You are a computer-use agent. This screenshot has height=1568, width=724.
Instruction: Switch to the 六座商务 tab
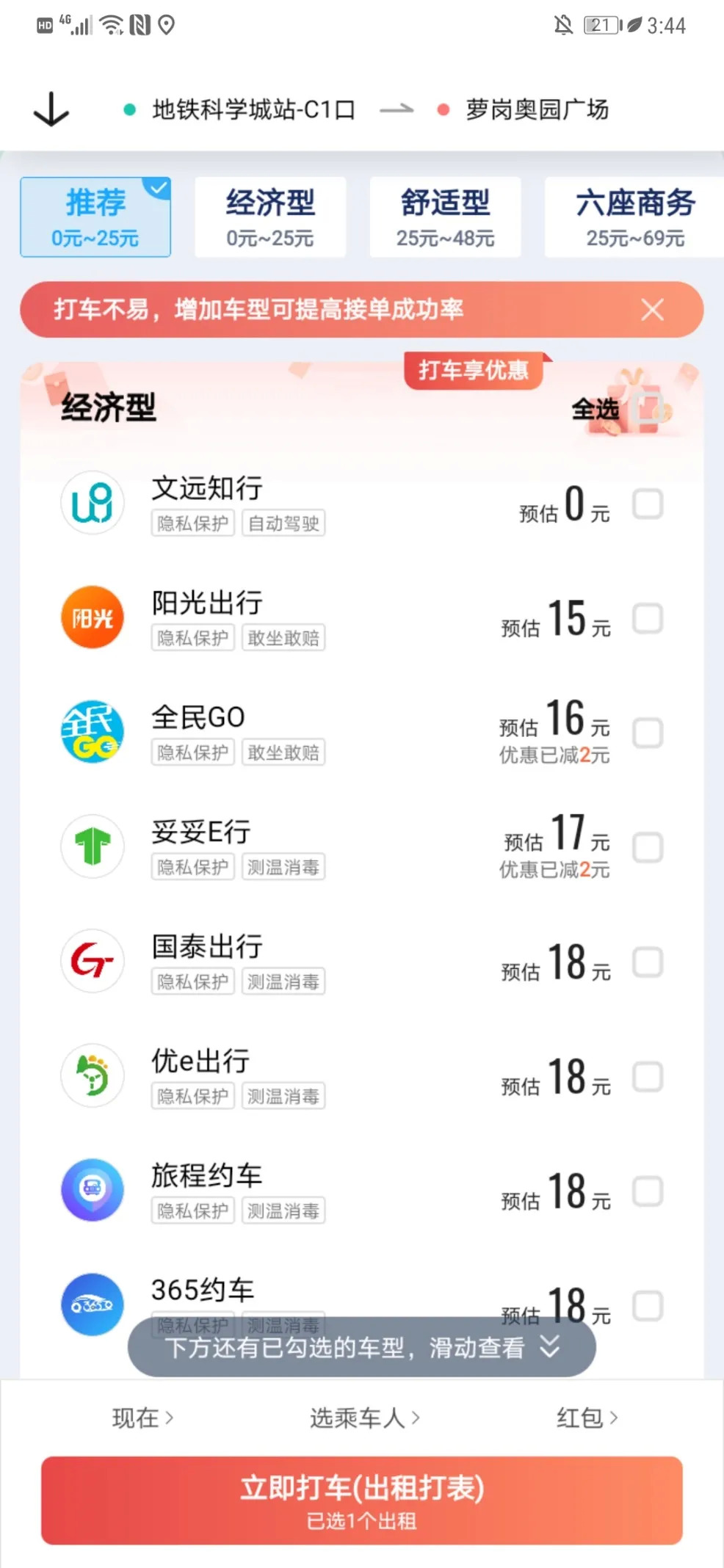pyautogui.click(x=634, y=217)
